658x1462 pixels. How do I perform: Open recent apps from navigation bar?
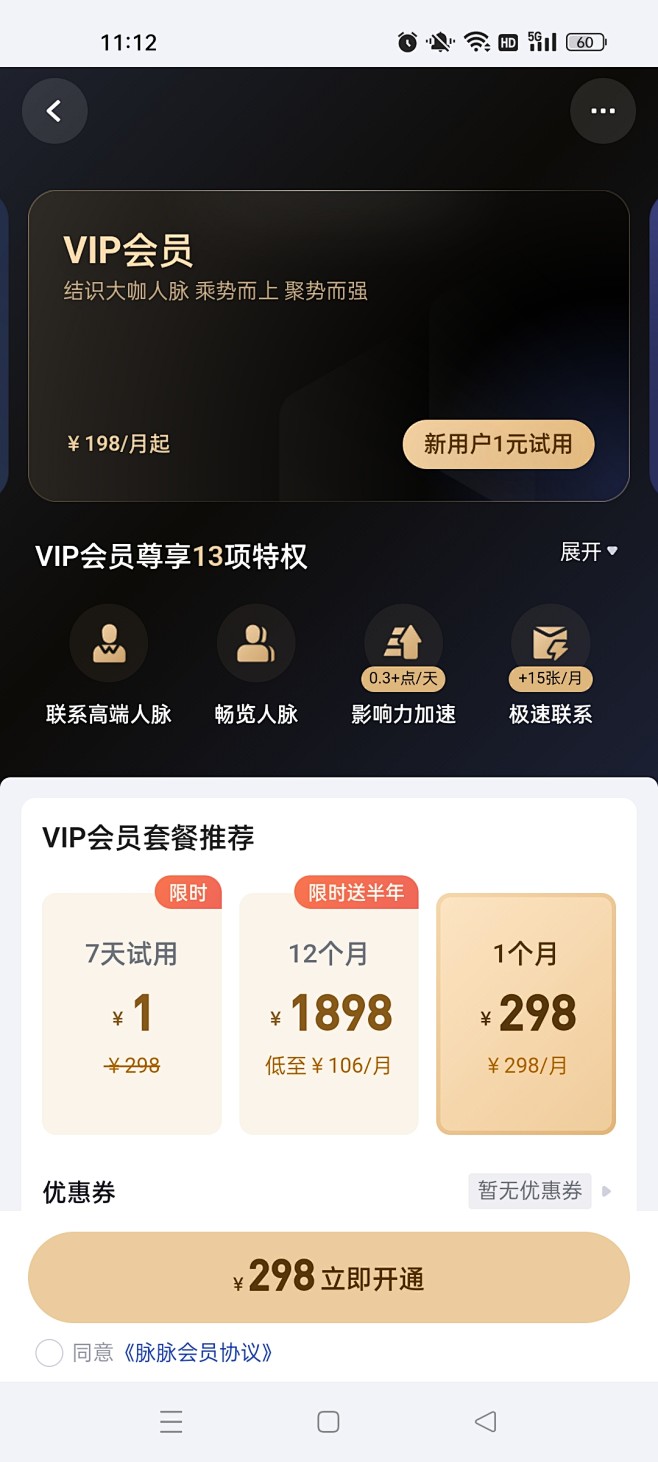(x=171, y=1422)
